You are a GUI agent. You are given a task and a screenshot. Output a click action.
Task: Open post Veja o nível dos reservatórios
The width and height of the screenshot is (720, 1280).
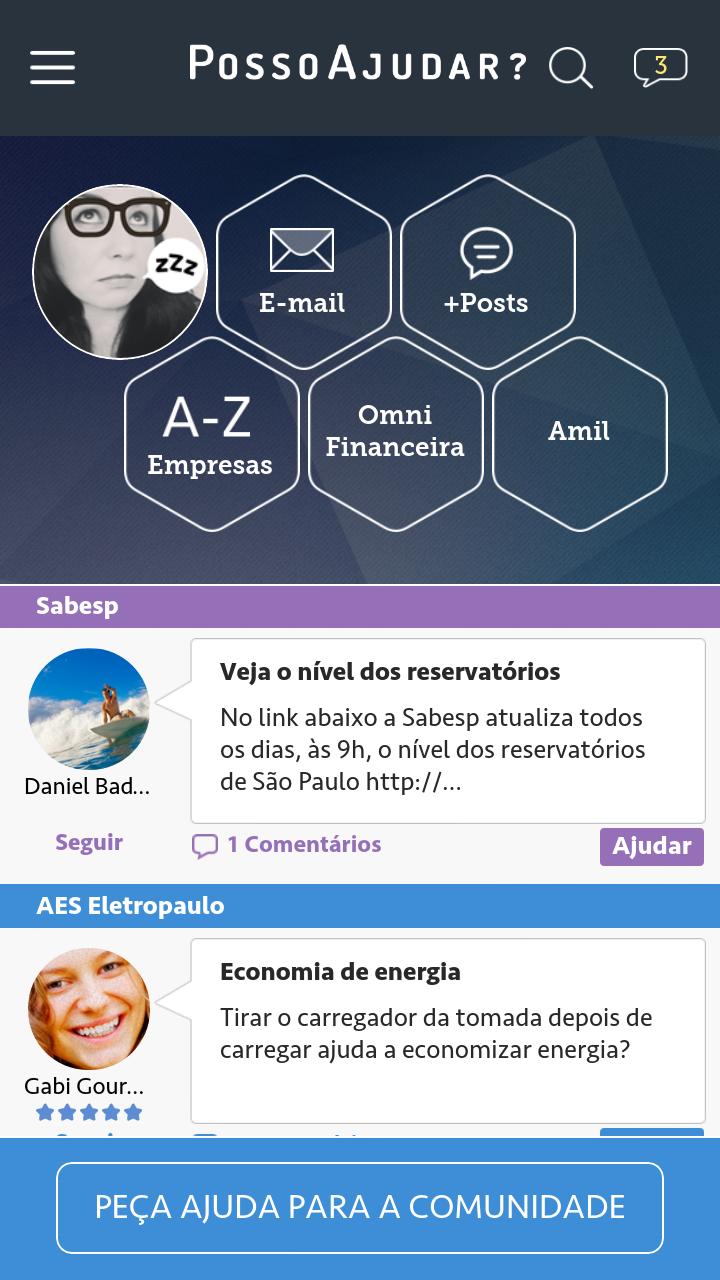(447, 730)
